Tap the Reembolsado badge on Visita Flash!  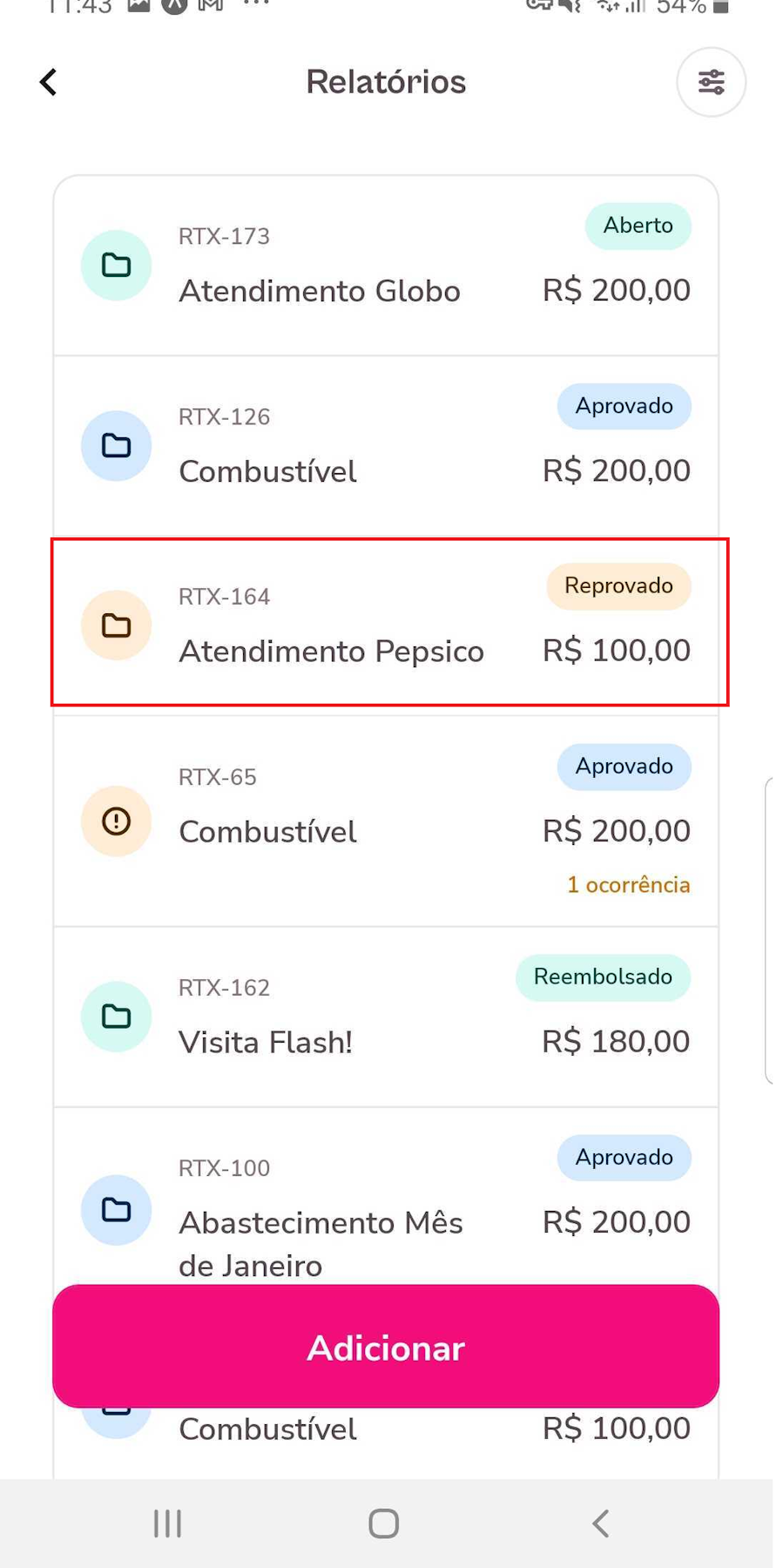tap(603, 977)
